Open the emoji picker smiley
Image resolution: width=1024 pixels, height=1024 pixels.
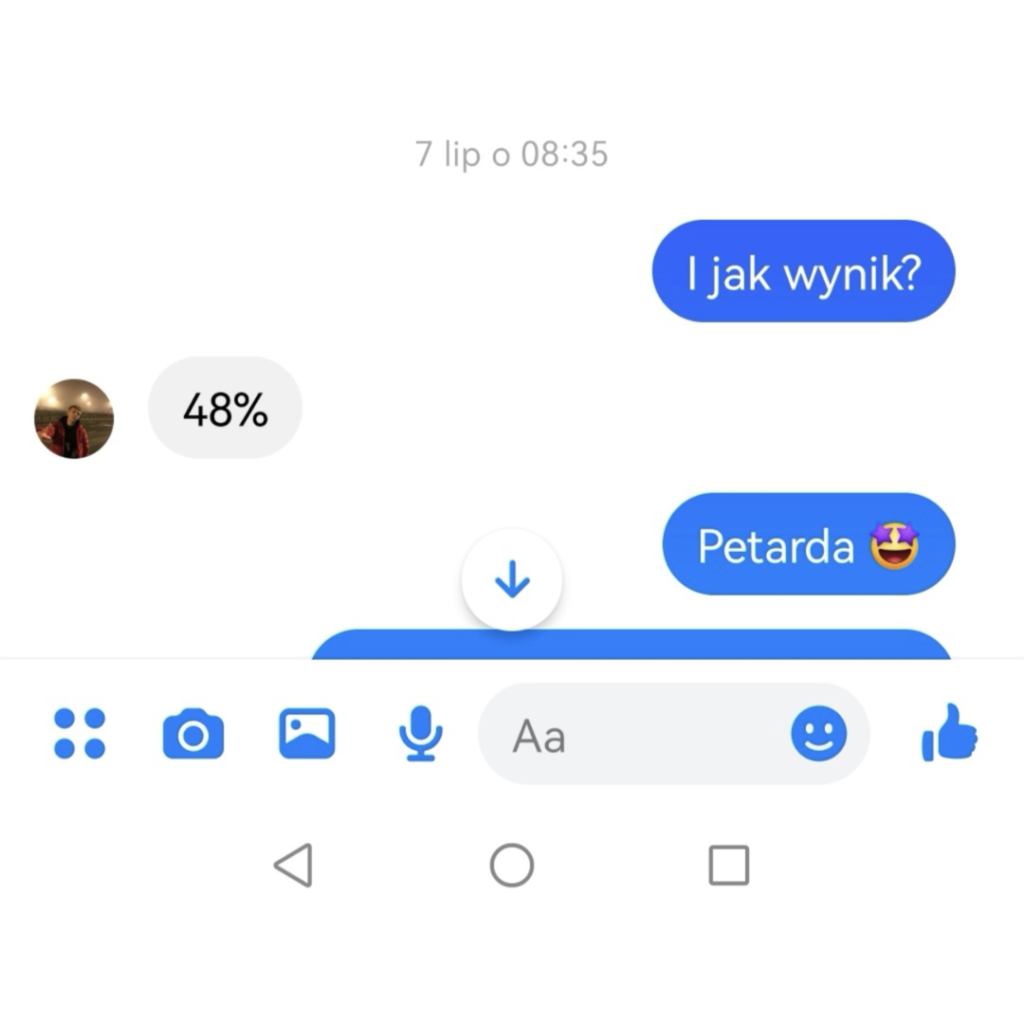tap(819, 735)
